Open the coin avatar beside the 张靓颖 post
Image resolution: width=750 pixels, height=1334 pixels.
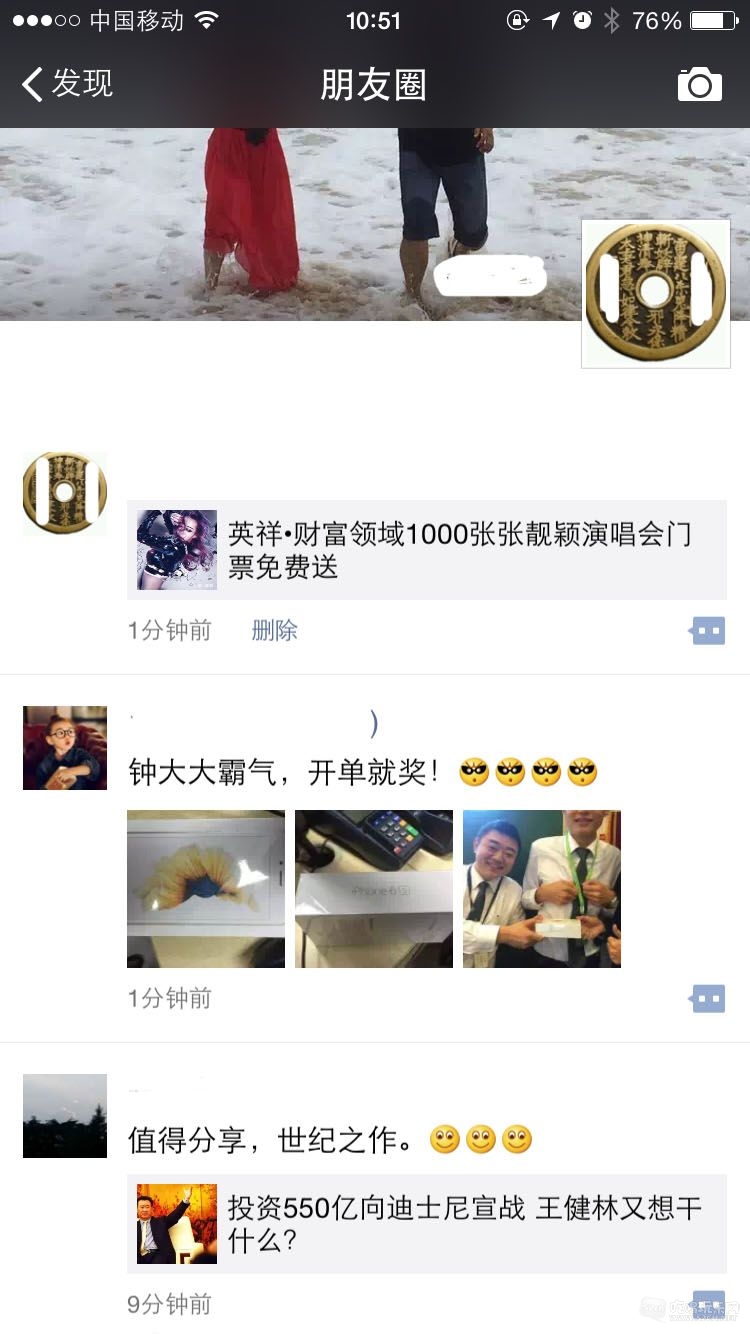[65, 493]
